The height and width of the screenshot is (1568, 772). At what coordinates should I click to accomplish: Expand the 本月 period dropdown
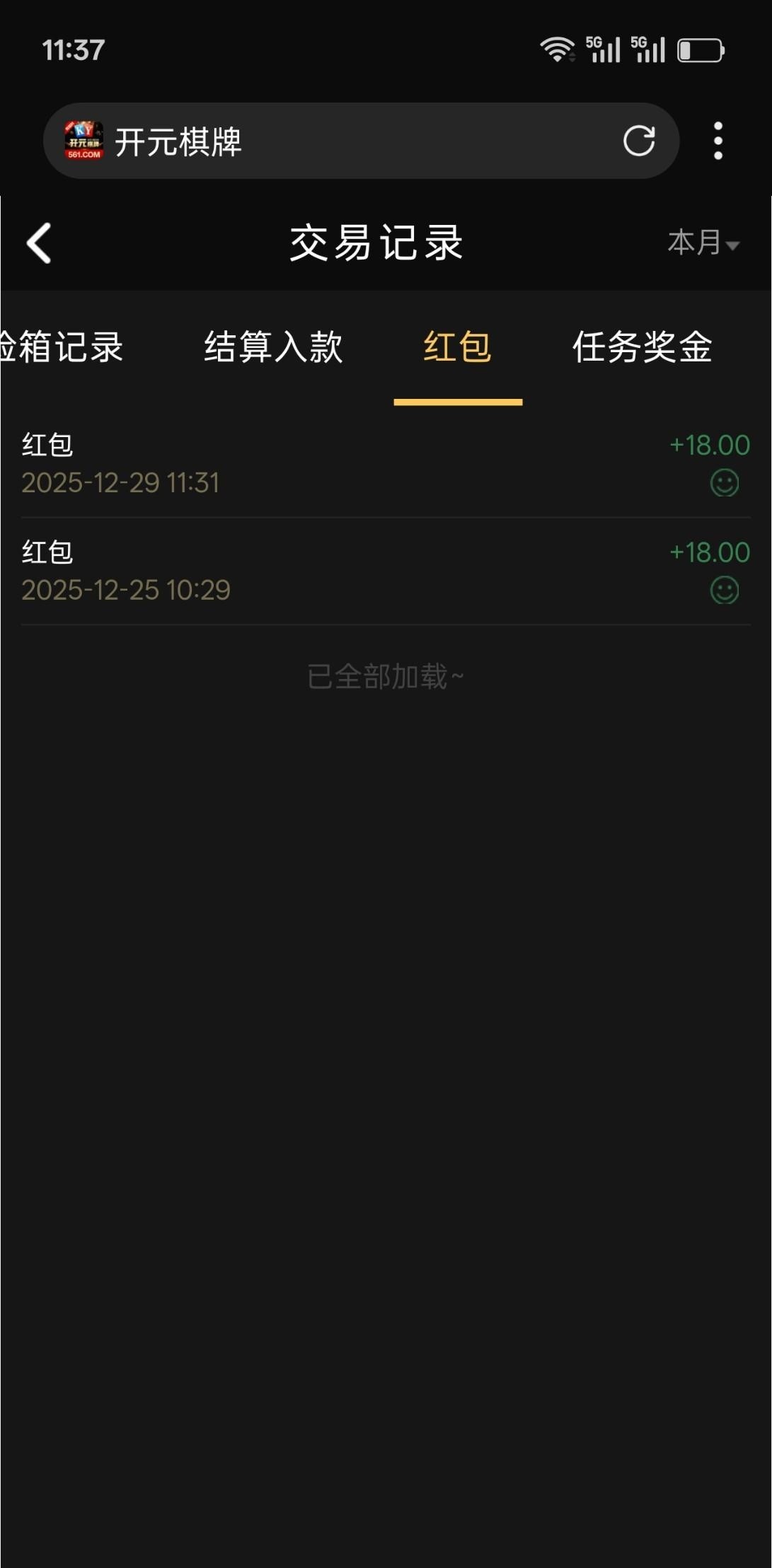(703, 243)
